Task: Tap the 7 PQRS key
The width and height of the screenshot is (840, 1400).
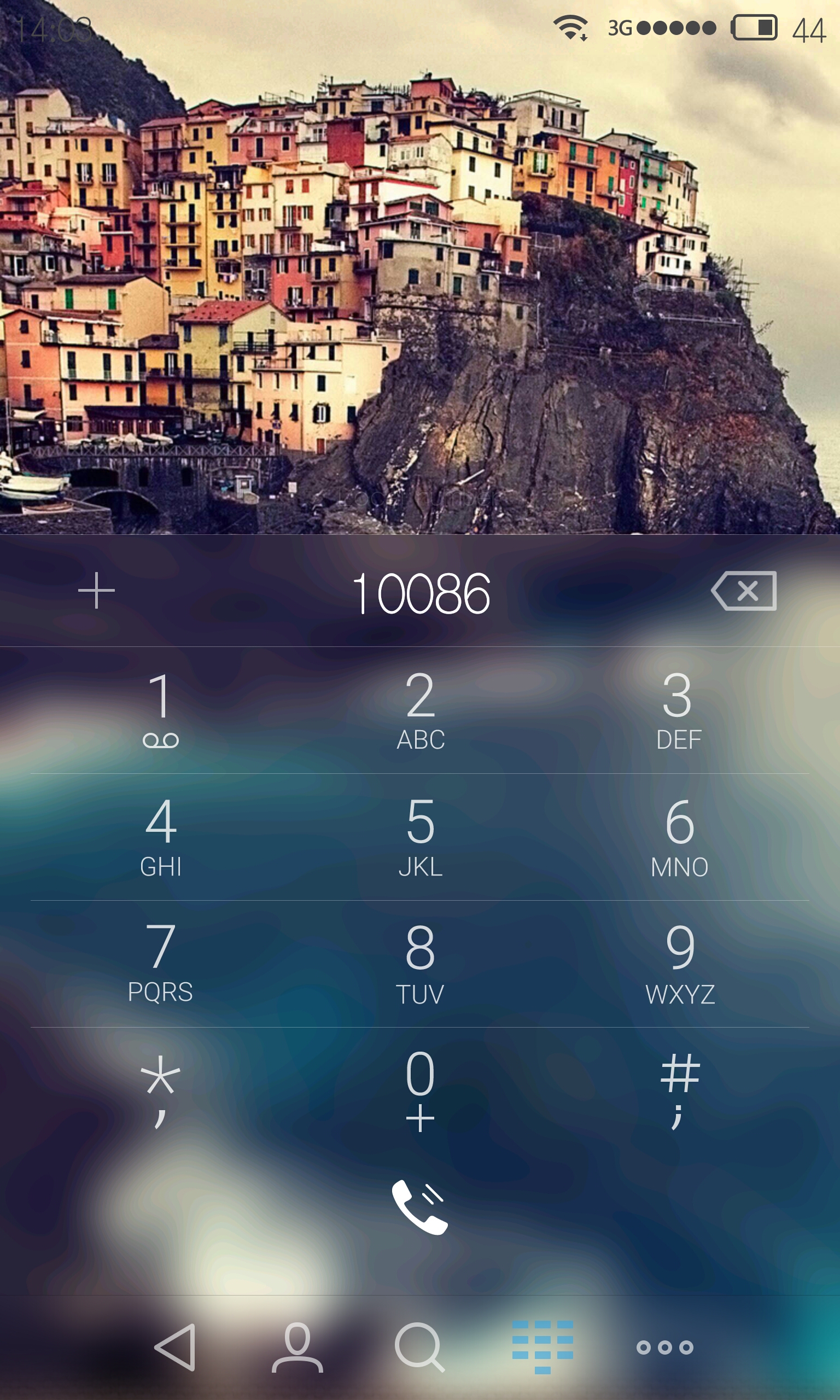Action: point(161,964)
